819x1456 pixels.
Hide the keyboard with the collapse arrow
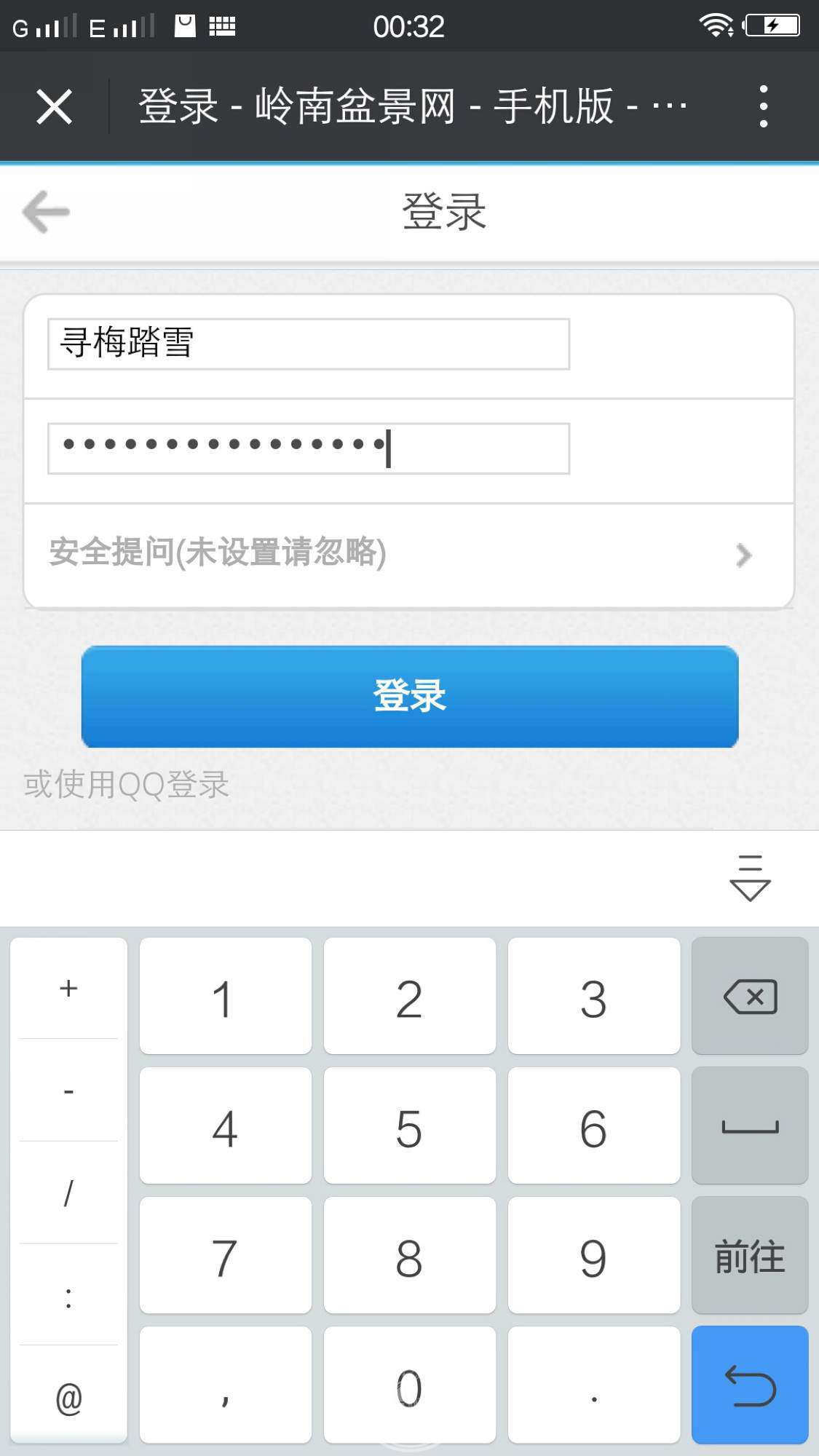pos(749,878)
